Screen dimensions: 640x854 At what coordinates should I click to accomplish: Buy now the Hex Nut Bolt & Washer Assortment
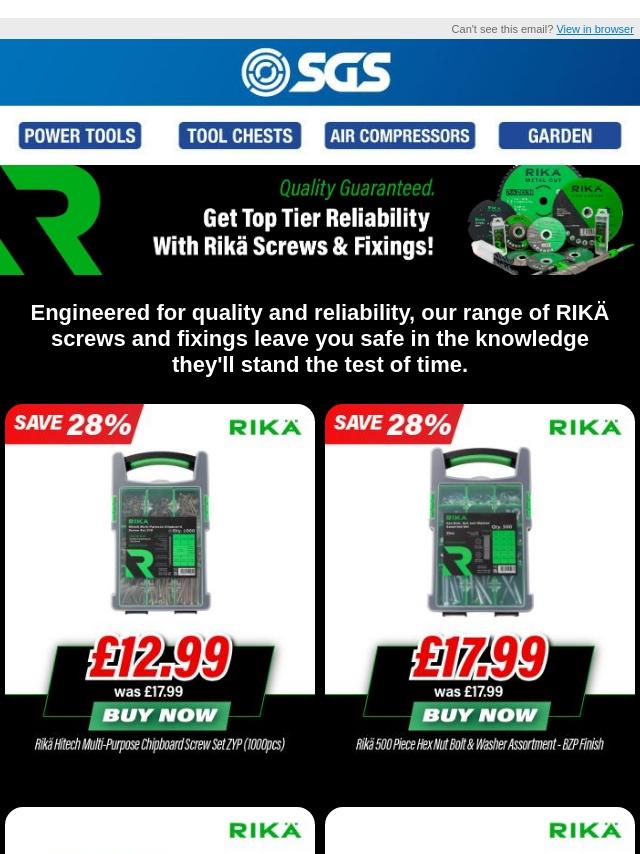(480, 715)
